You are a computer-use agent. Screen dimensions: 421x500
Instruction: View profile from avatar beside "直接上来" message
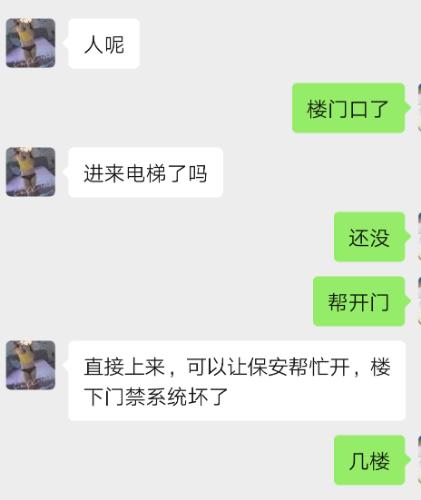coord(31,365)
